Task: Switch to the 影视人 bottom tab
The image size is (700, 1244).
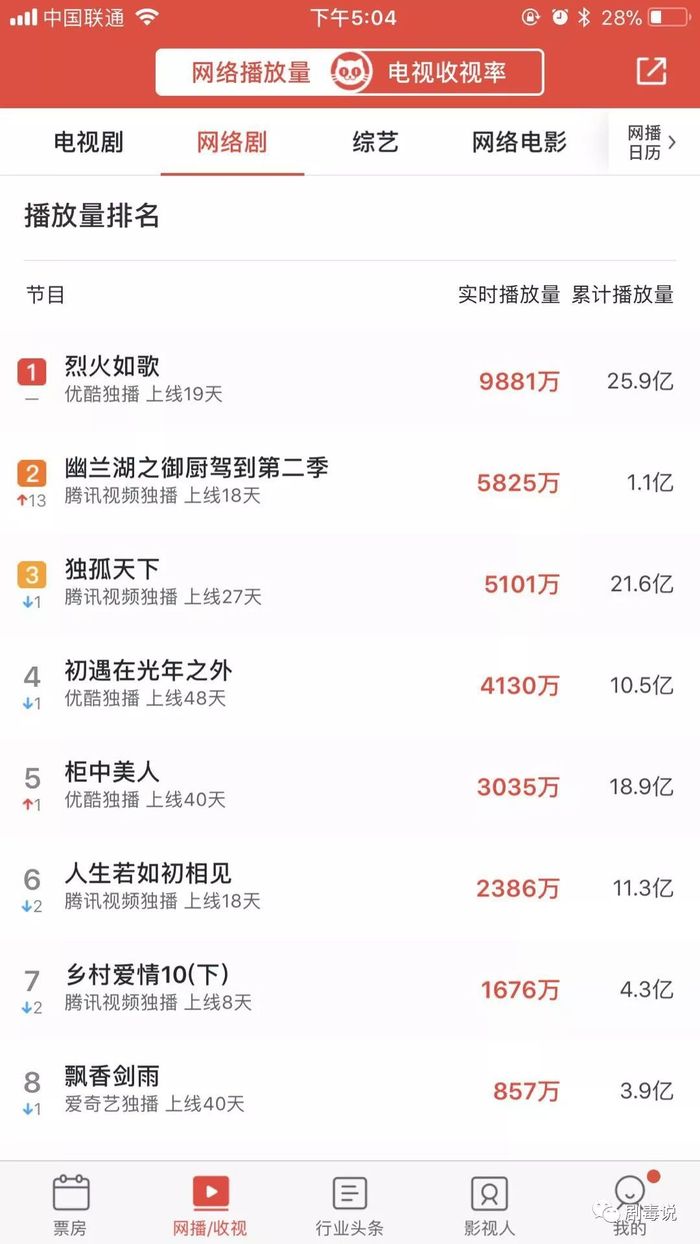Action: [489, 1204]
